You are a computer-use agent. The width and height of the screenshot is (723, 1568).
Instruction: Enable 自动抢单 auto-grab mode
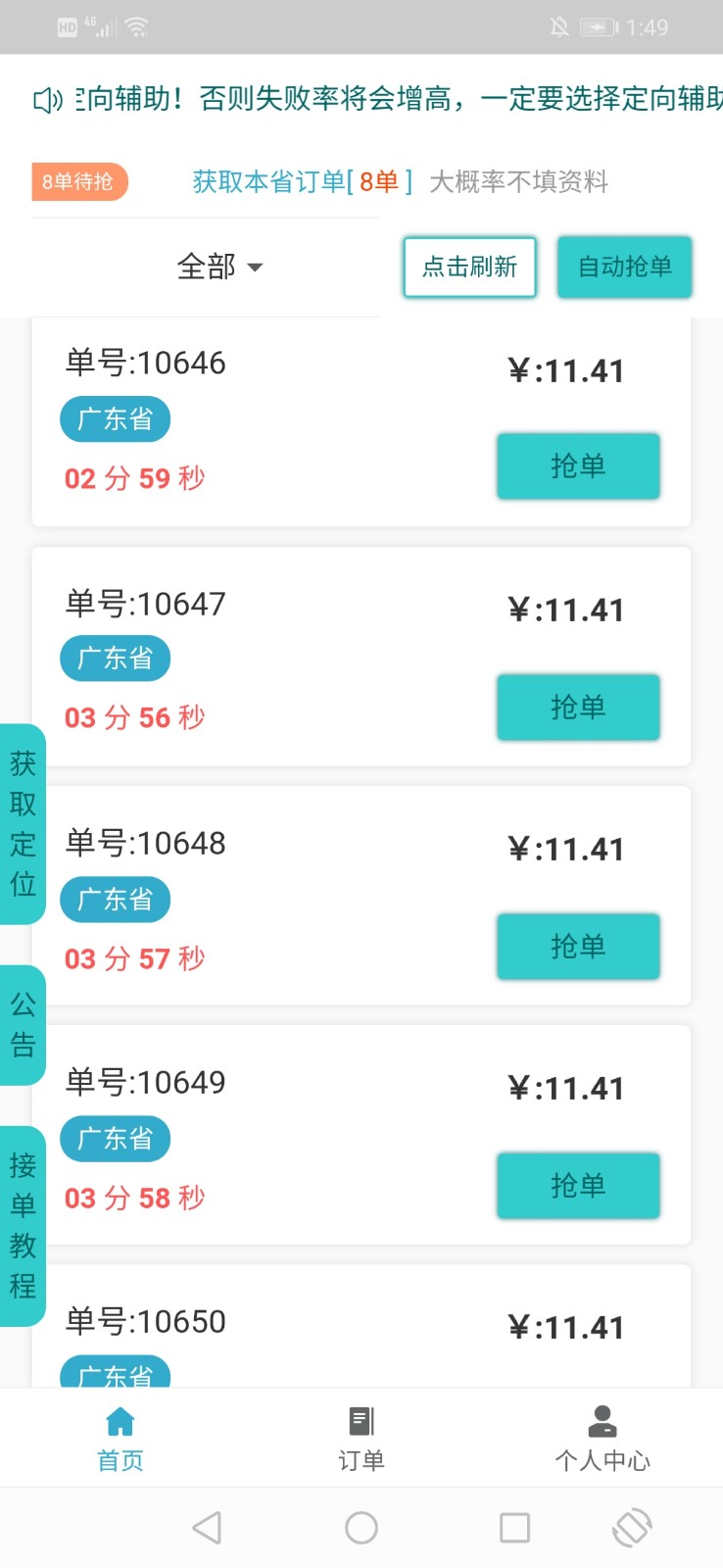point(624,267)
